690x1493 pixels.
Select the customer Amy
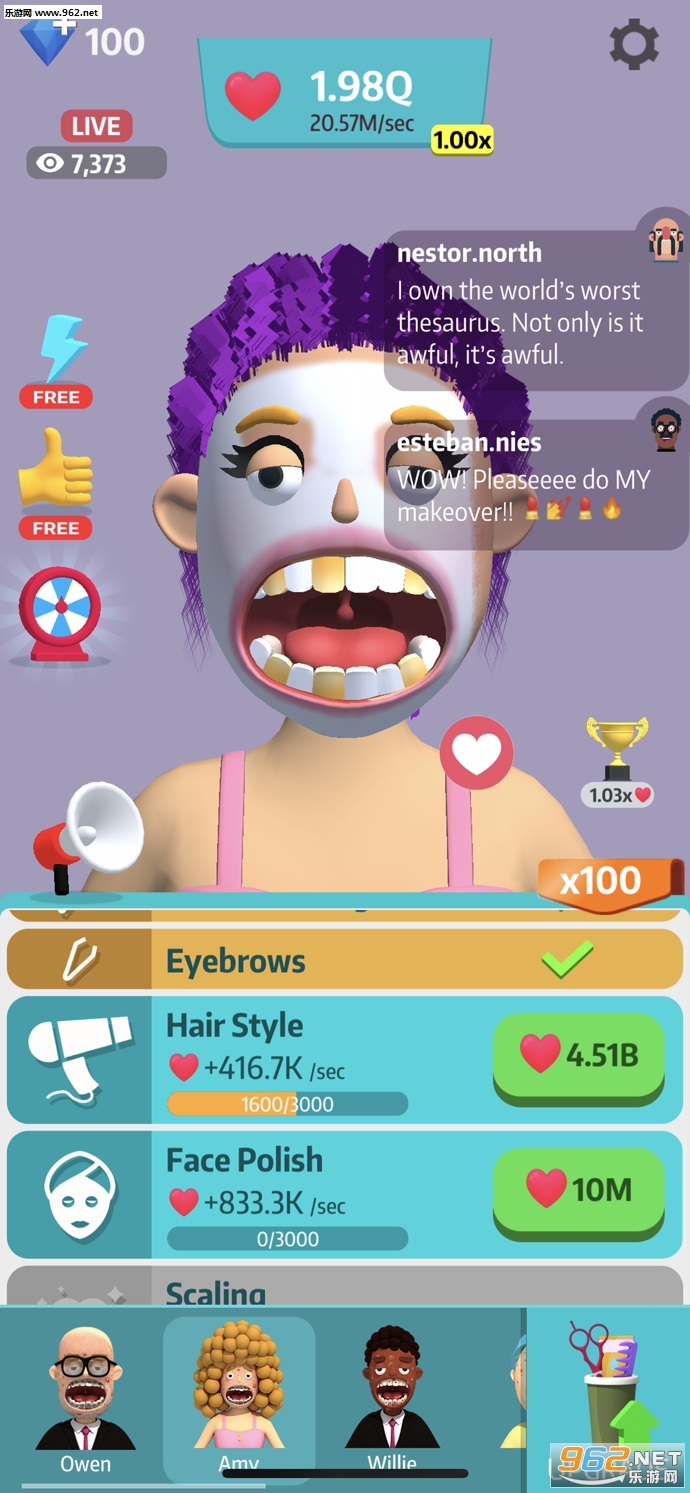239,1400
